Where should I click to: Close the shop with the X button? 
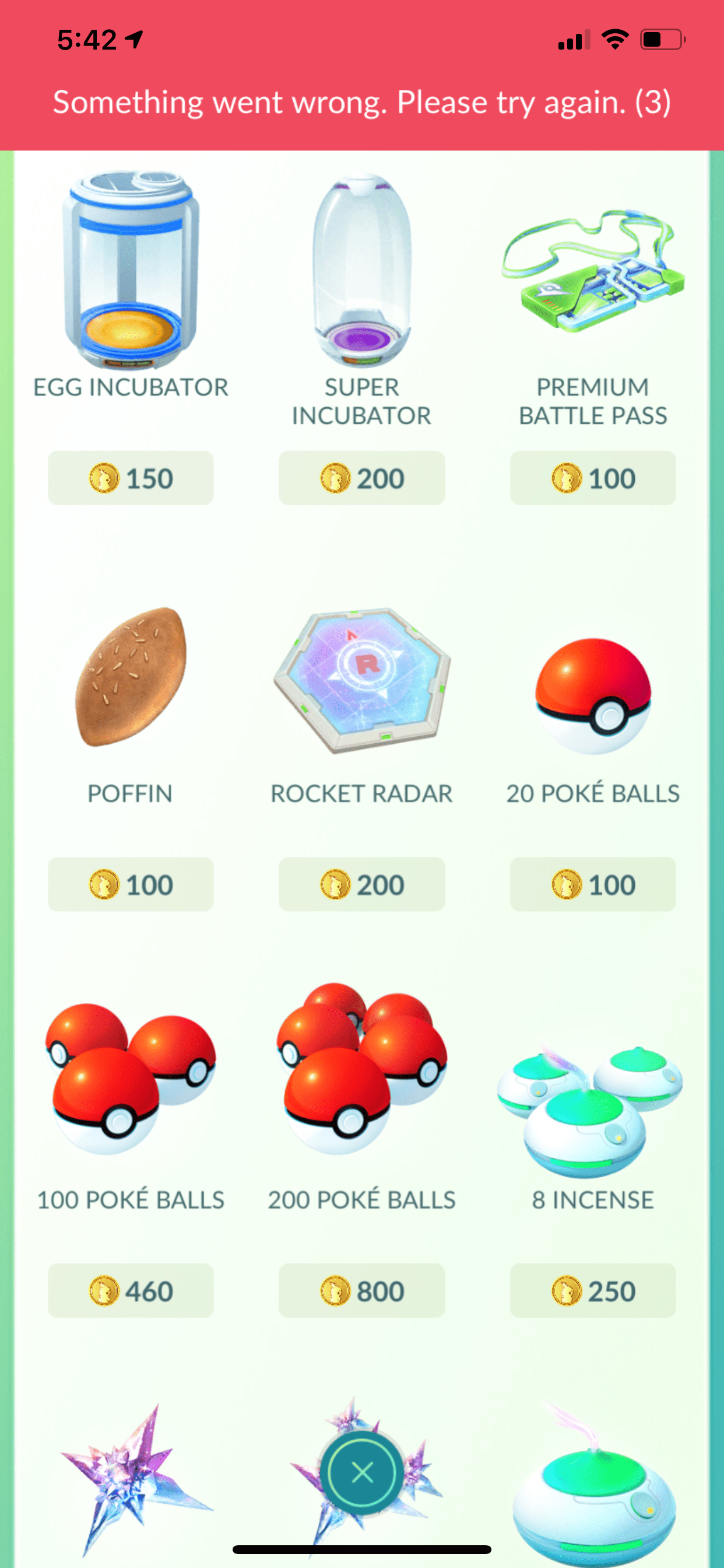click(x=363, y=1473)
